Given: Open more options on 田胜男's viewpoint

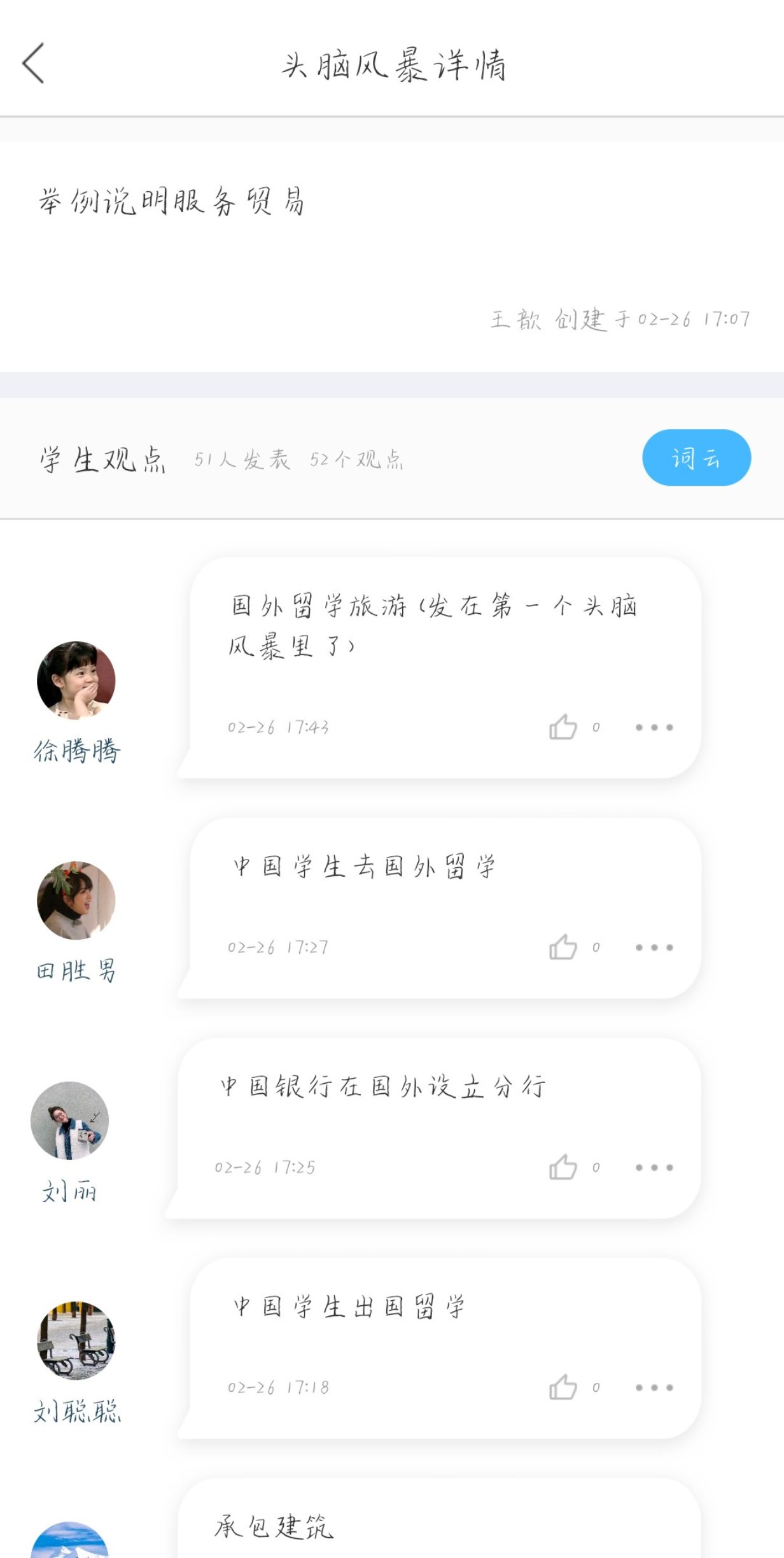Looking at the screenshot, I should tap(654, 947).
